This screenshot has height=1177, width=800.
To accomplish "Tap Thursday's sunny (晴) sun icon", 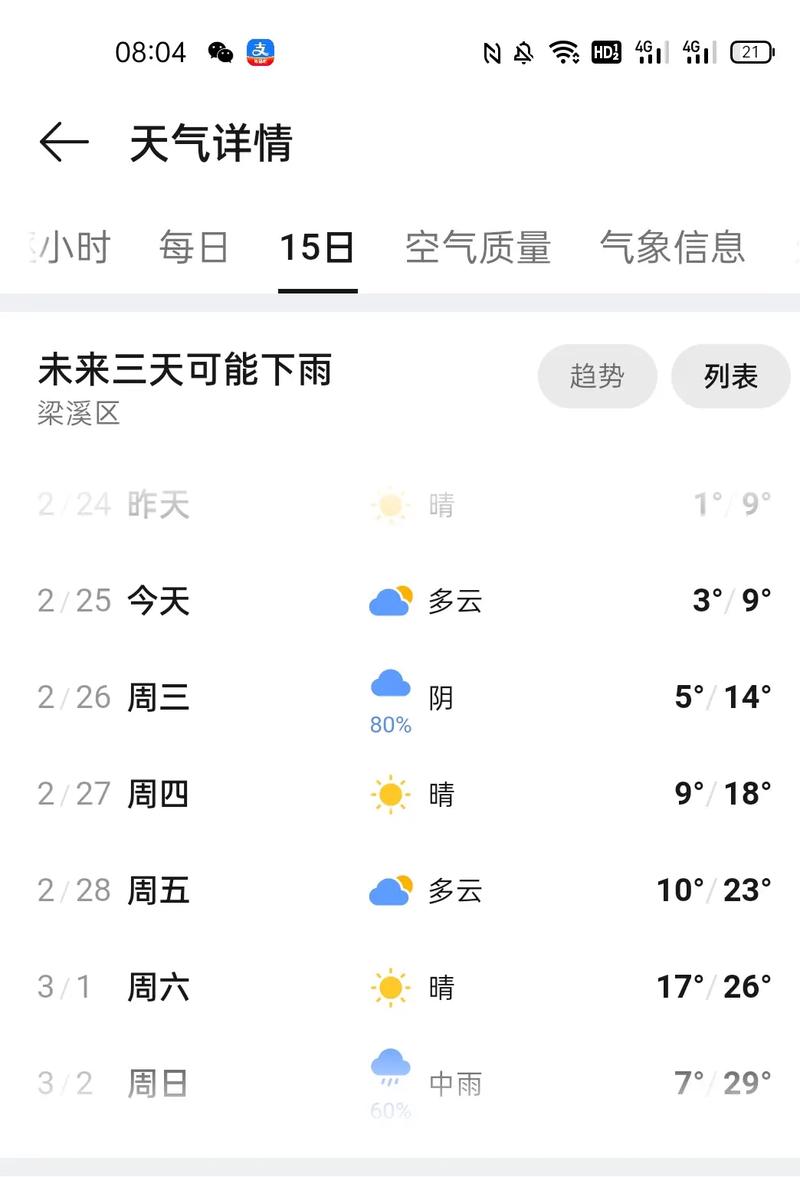I will (x=391, y=793).
